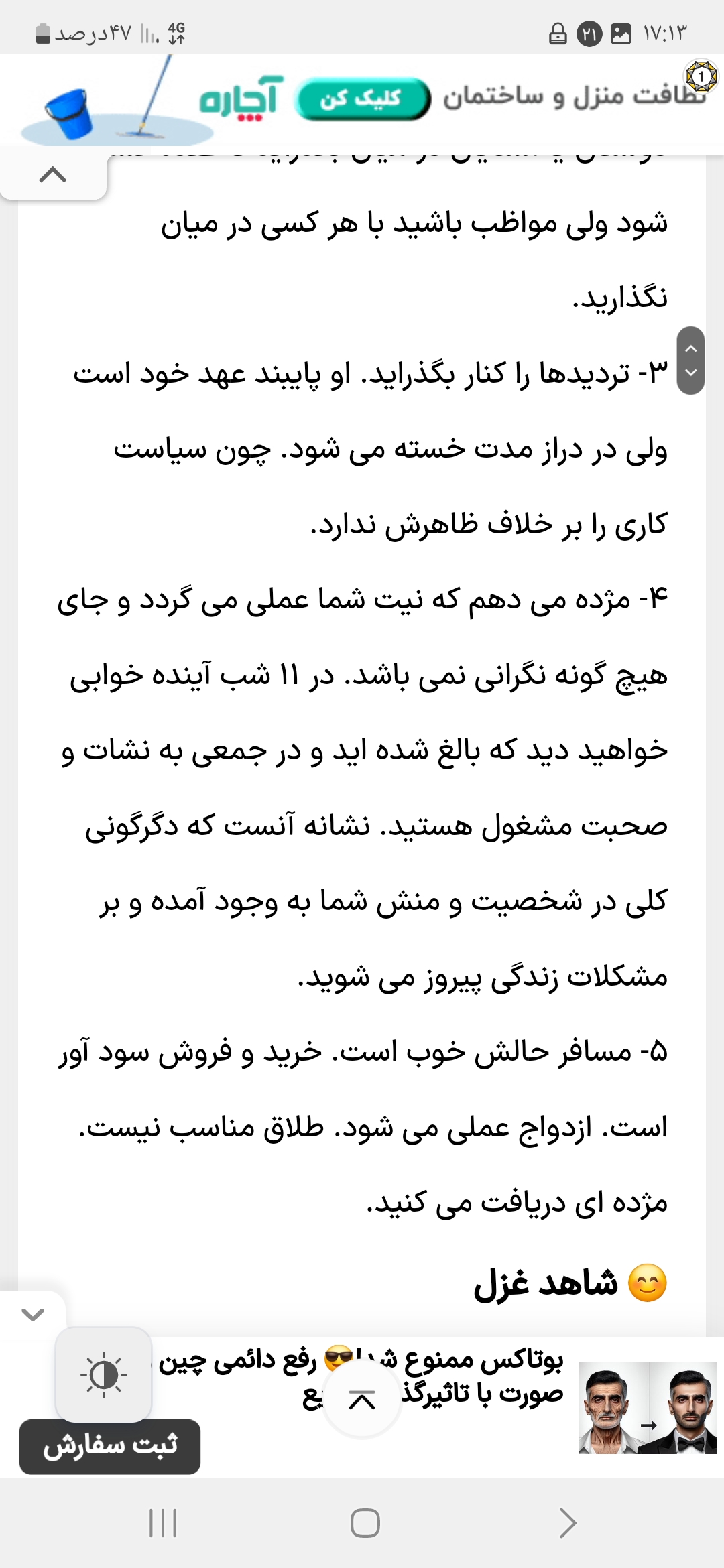Tap the green «کلیک کن» ad button
This screenshot has width=724, height=1568.
363,99
